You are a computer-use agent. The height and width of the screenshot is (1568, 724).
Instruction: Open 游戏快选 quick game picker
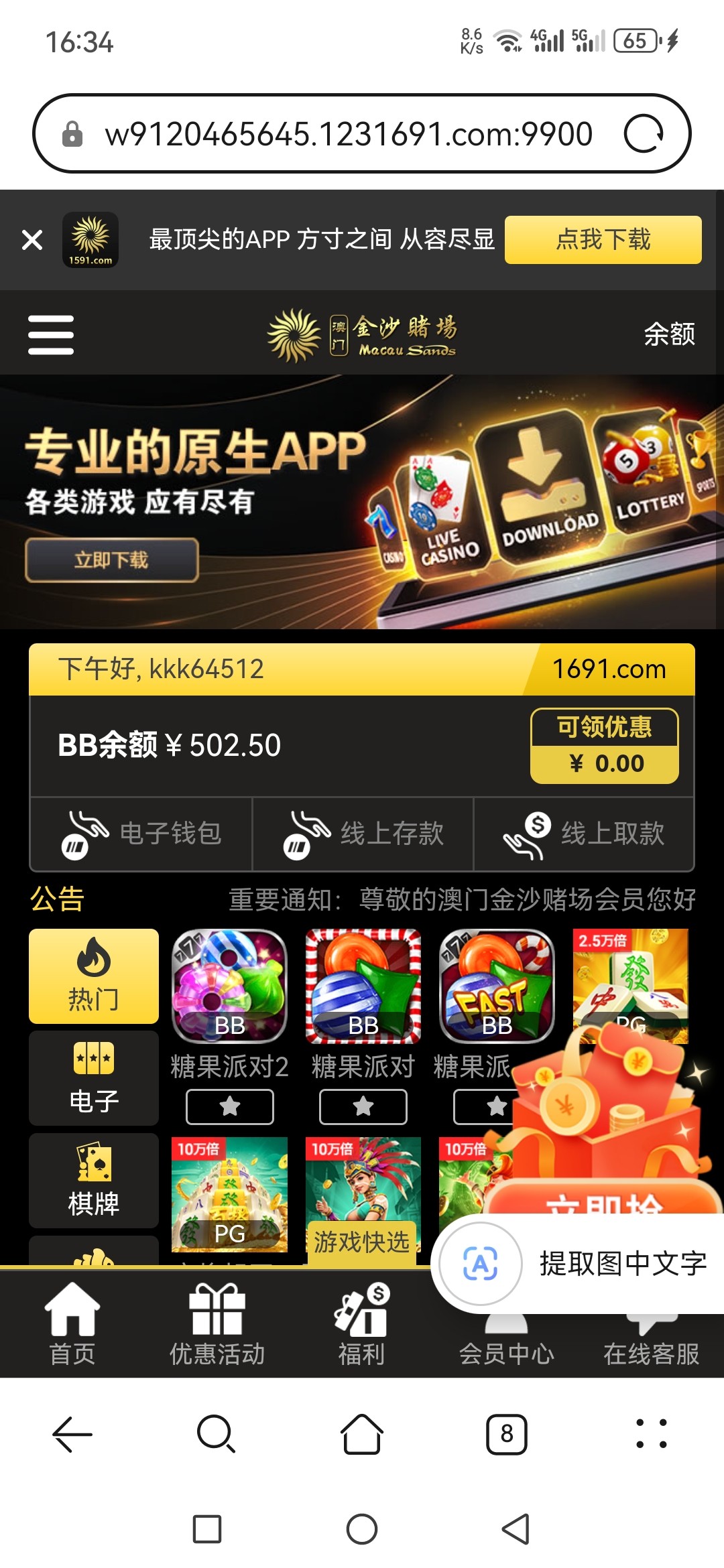point(361,1243)
